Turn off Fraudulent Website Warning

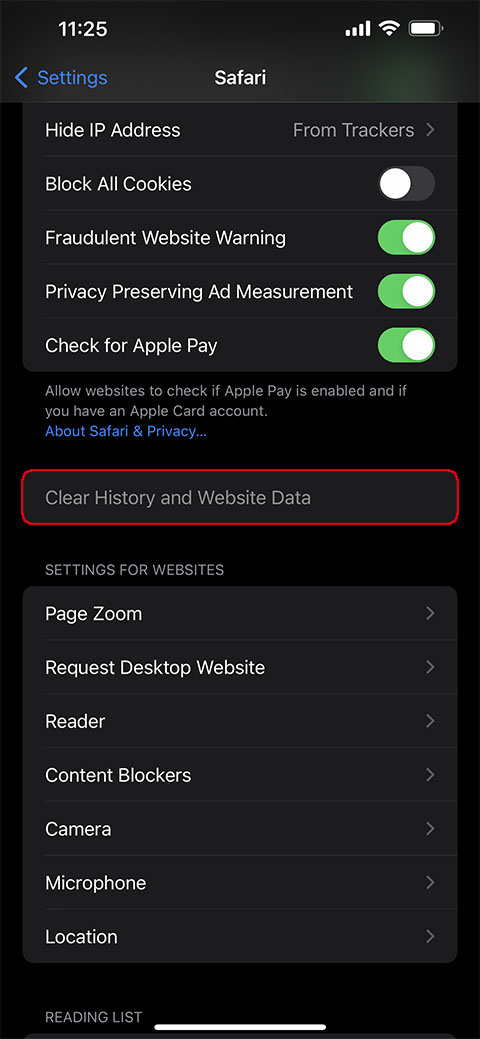click(x=406, y=237)
